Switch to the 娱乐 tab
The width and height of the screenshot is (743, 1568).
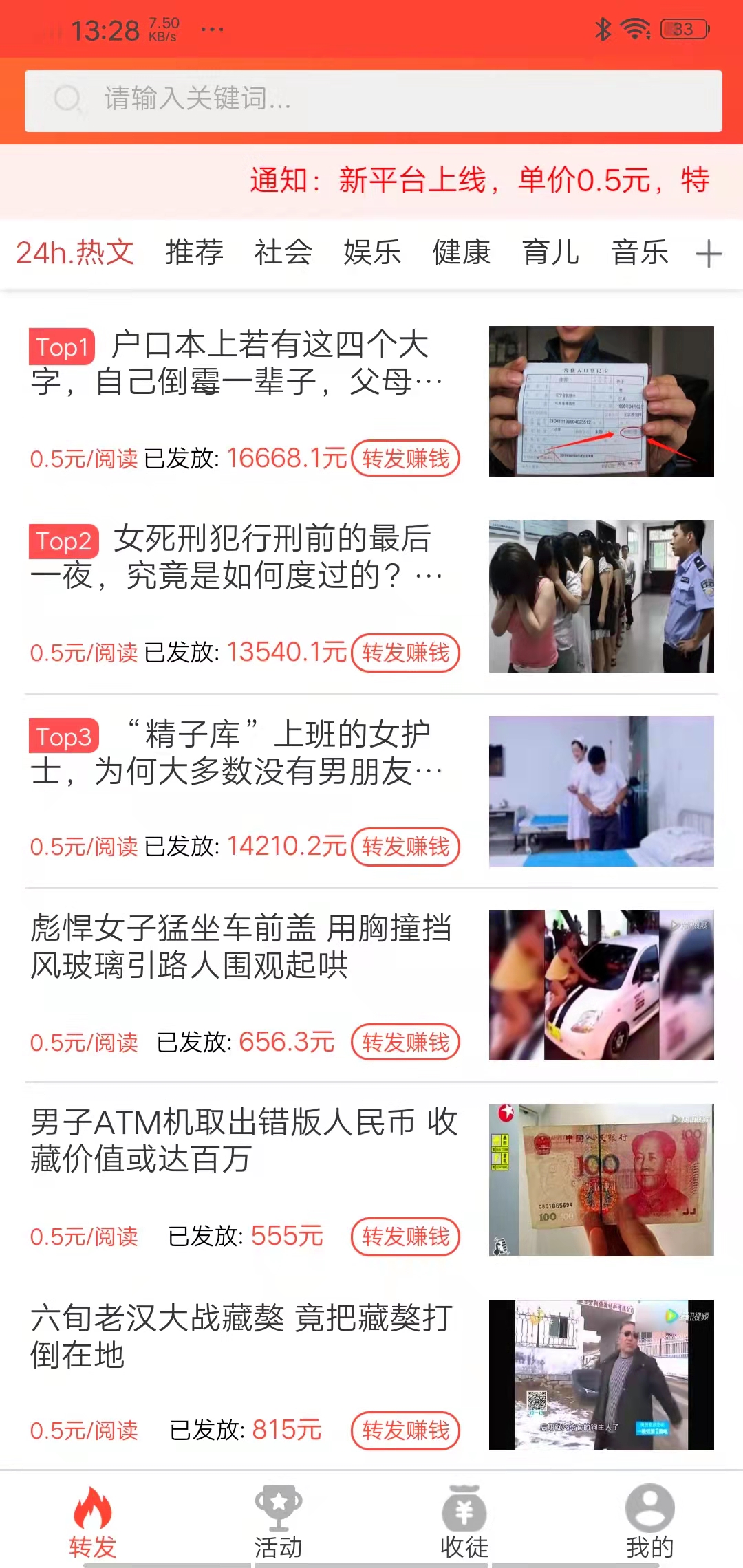(372, 254)
